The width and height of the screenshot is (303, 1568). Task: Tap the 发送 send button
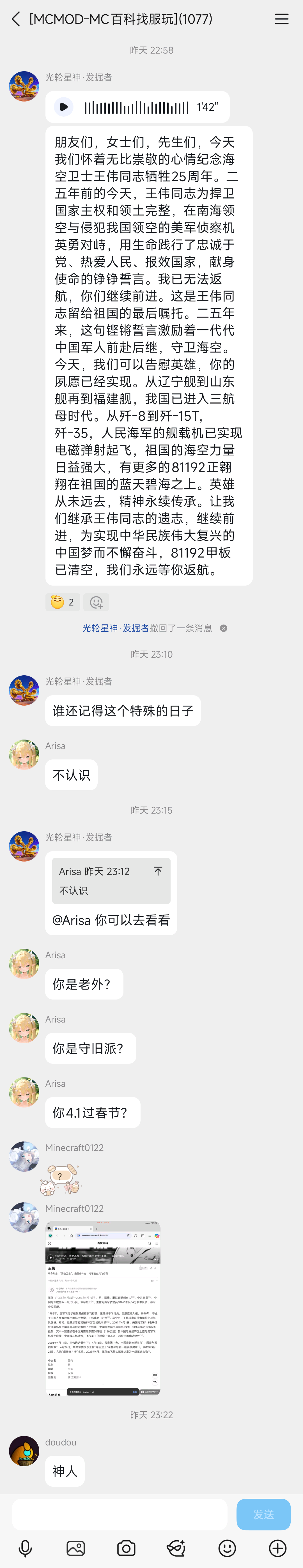(263, 1514)
